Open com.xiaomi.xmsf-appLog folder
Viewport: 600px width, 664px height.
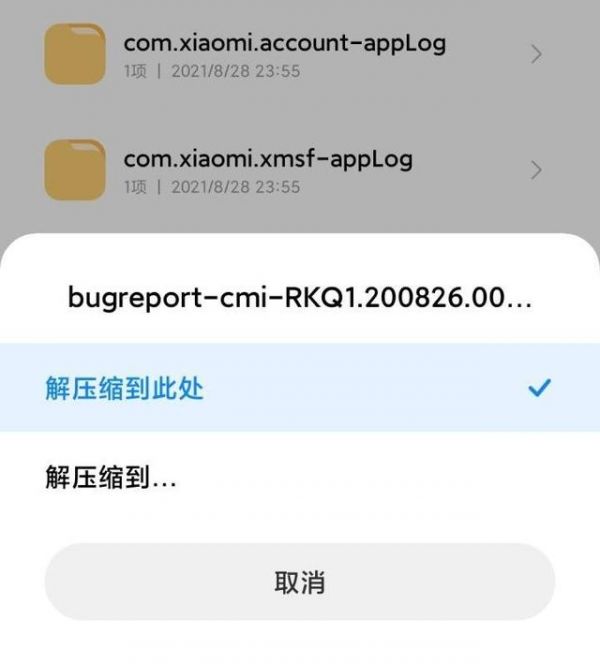coord(268,171)
